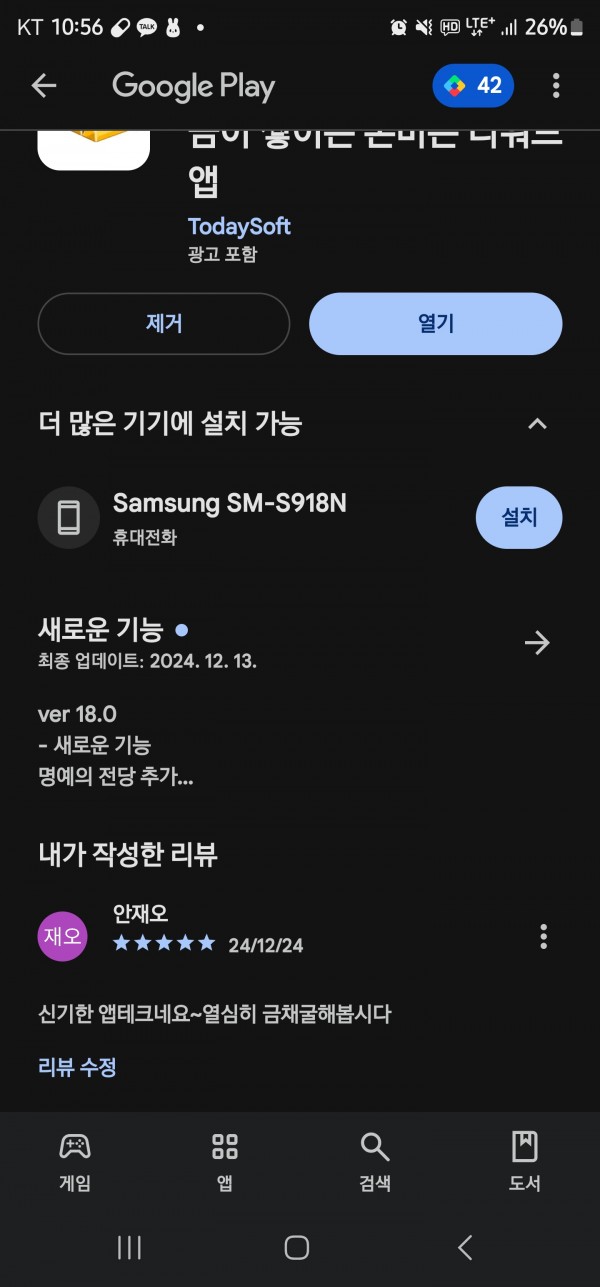Switch to the 검색 tab
Viewport: 600px width, 1287px height.
click(375, 1162)
